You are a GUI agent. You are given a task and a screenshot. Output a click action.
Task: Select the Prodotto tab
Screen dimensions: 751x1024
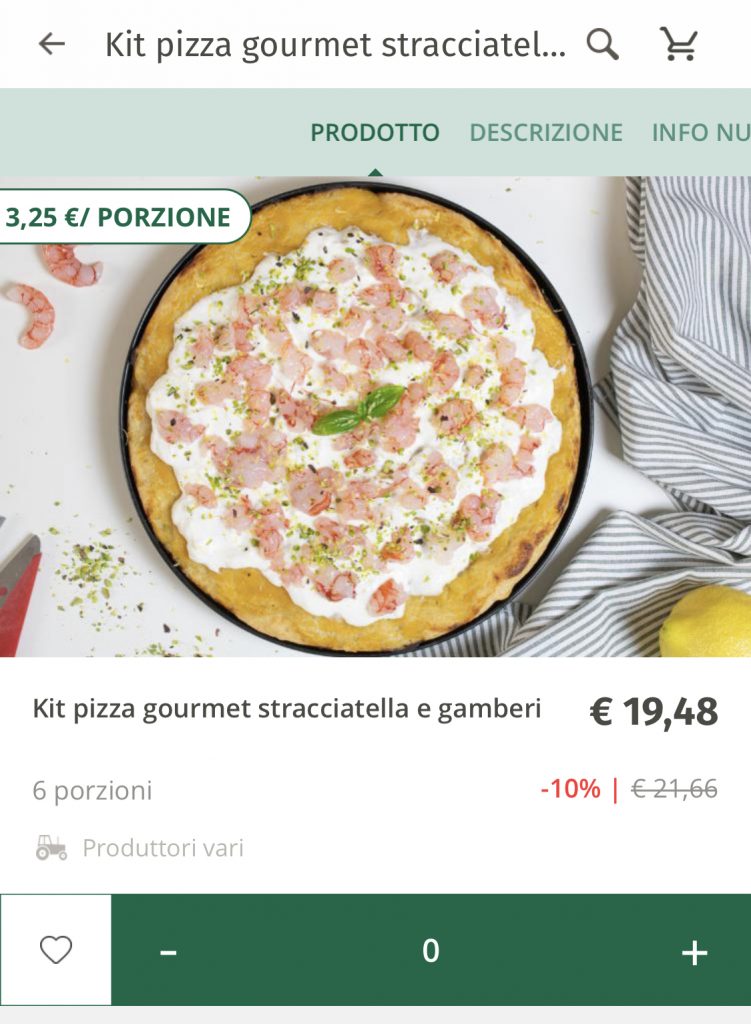coord(375,133)
